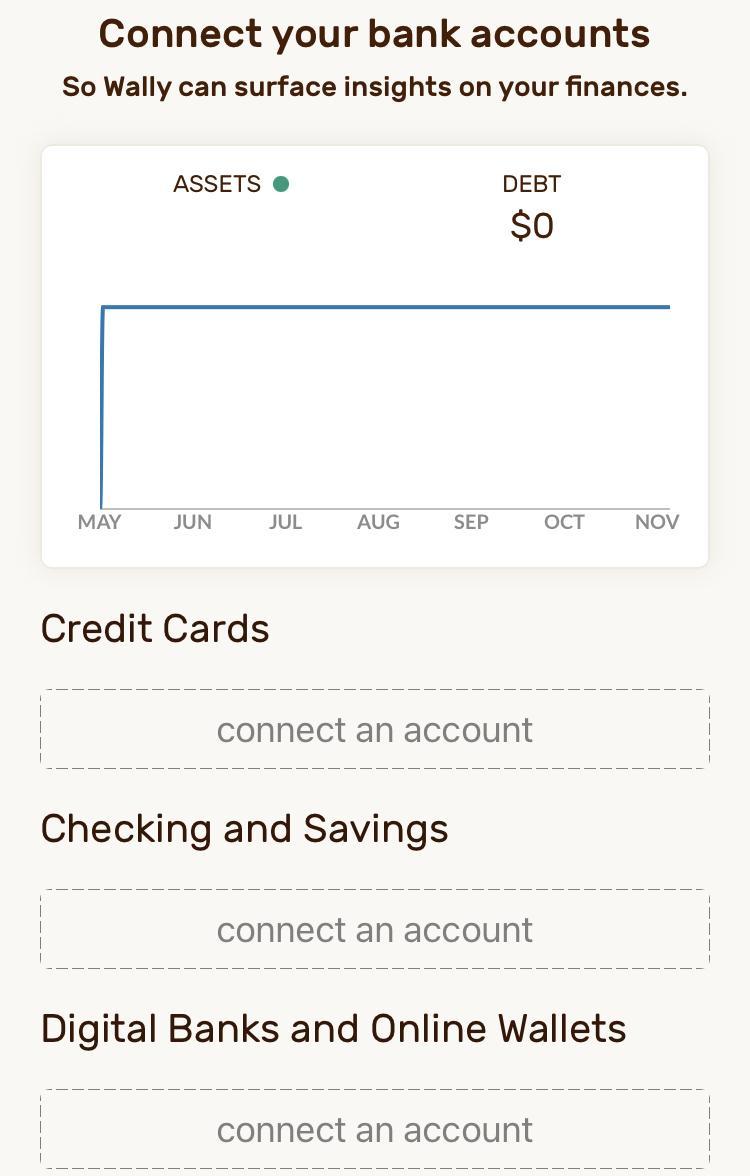The height and width of the screenshot is (1176, 750).
Task: Connect an account under Credit Cards
Action: click(375, 729)
